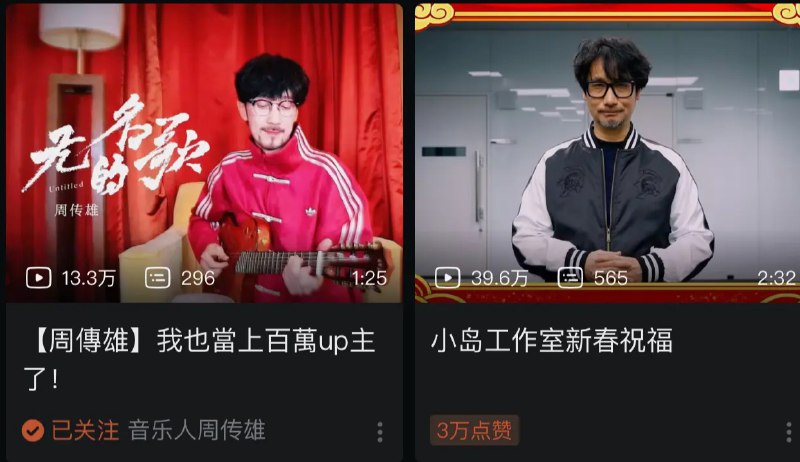Open more options for 小岛工作室新春祝福

[781, 432]
